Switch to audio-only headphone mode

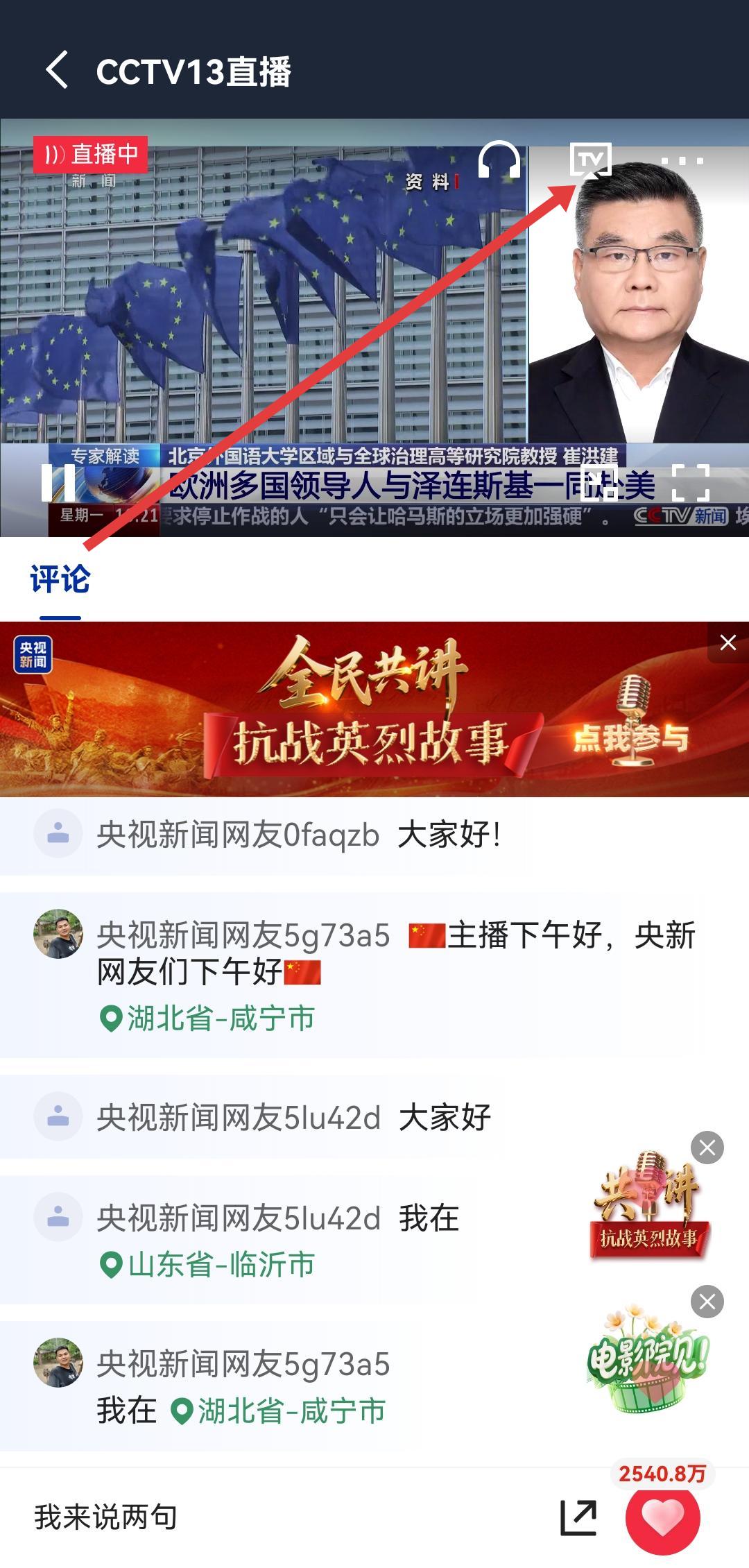pos(499,160)
